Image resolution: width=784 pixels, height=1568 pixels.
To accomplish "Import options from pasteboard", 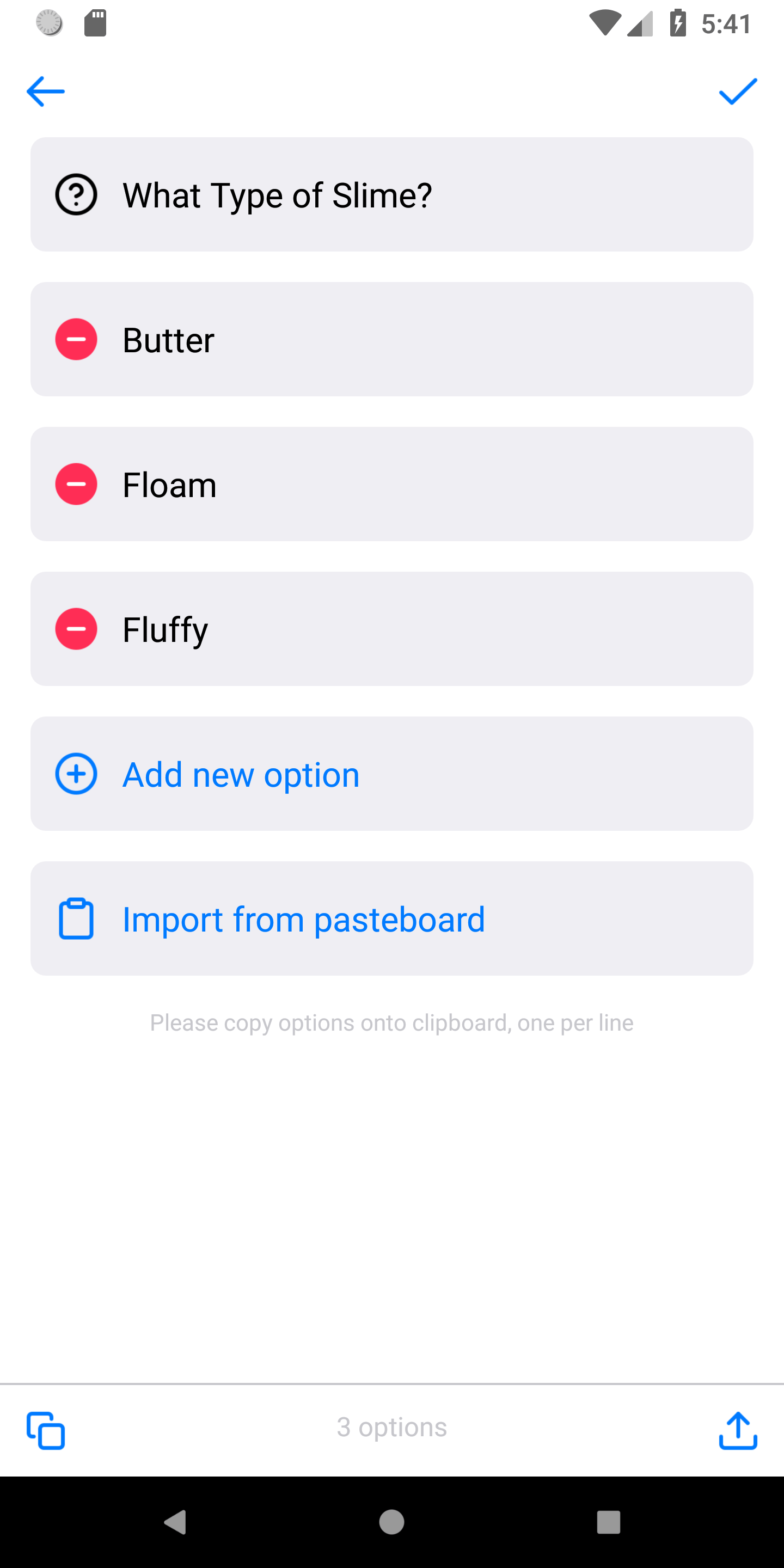I will [x=392, y=918].
